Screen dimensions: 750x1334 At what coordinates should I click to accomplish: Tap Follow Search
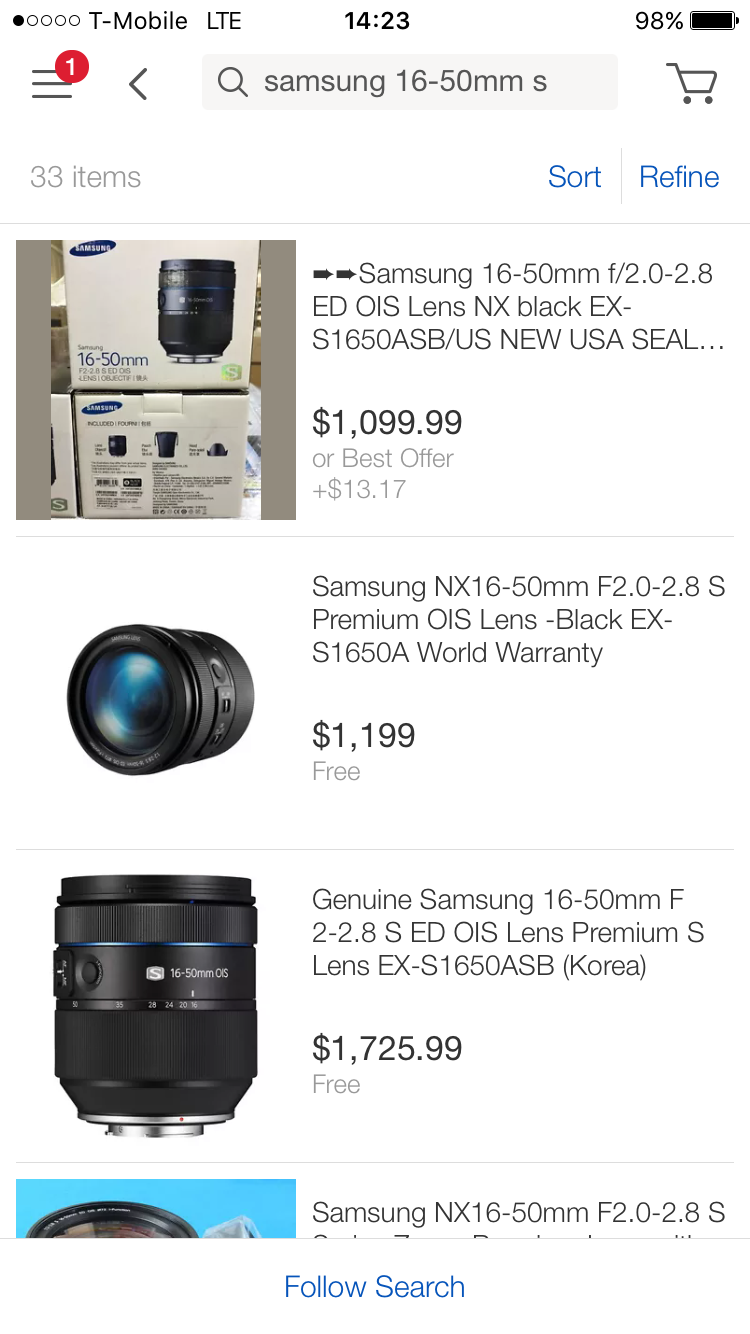(x=375, y=1287)
